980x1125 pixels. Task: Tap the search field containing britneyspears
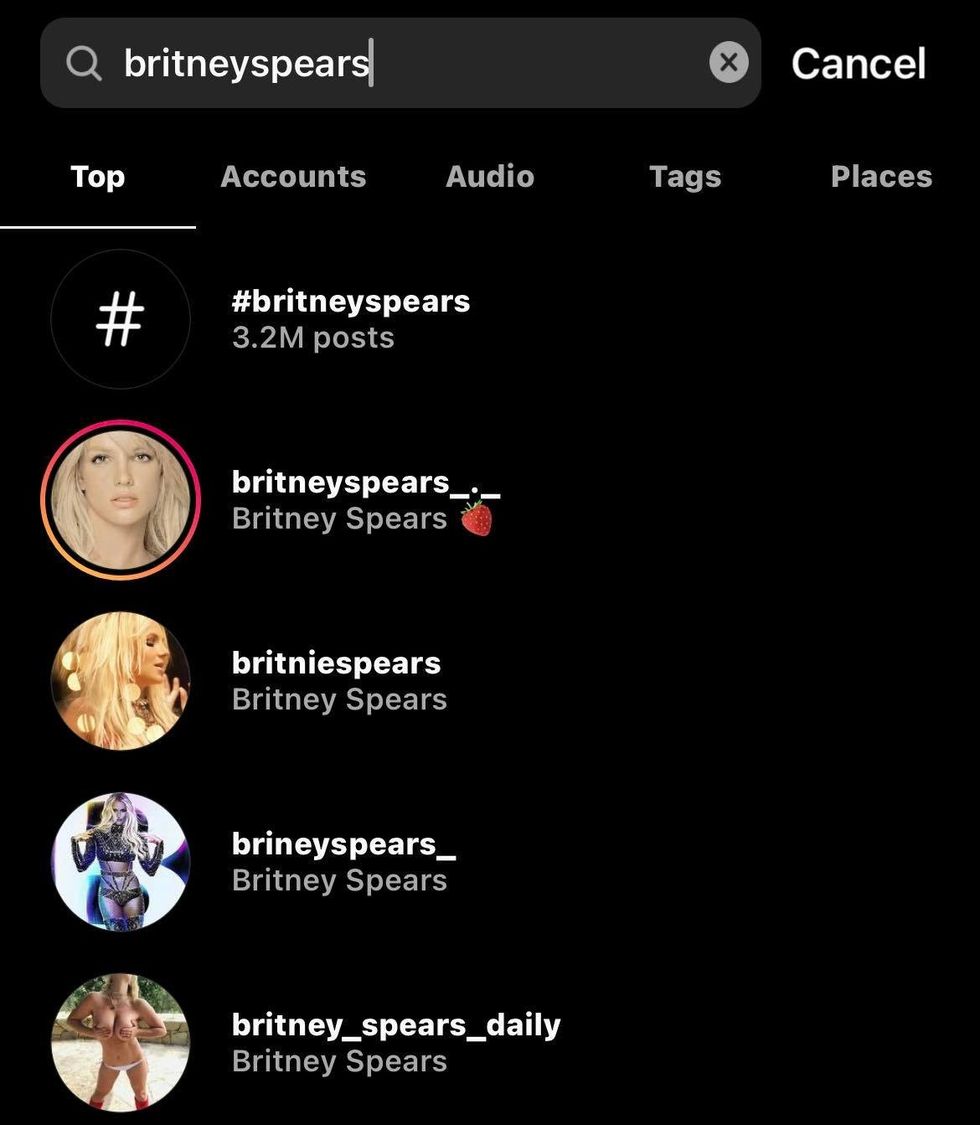click(x=400, y=64)
